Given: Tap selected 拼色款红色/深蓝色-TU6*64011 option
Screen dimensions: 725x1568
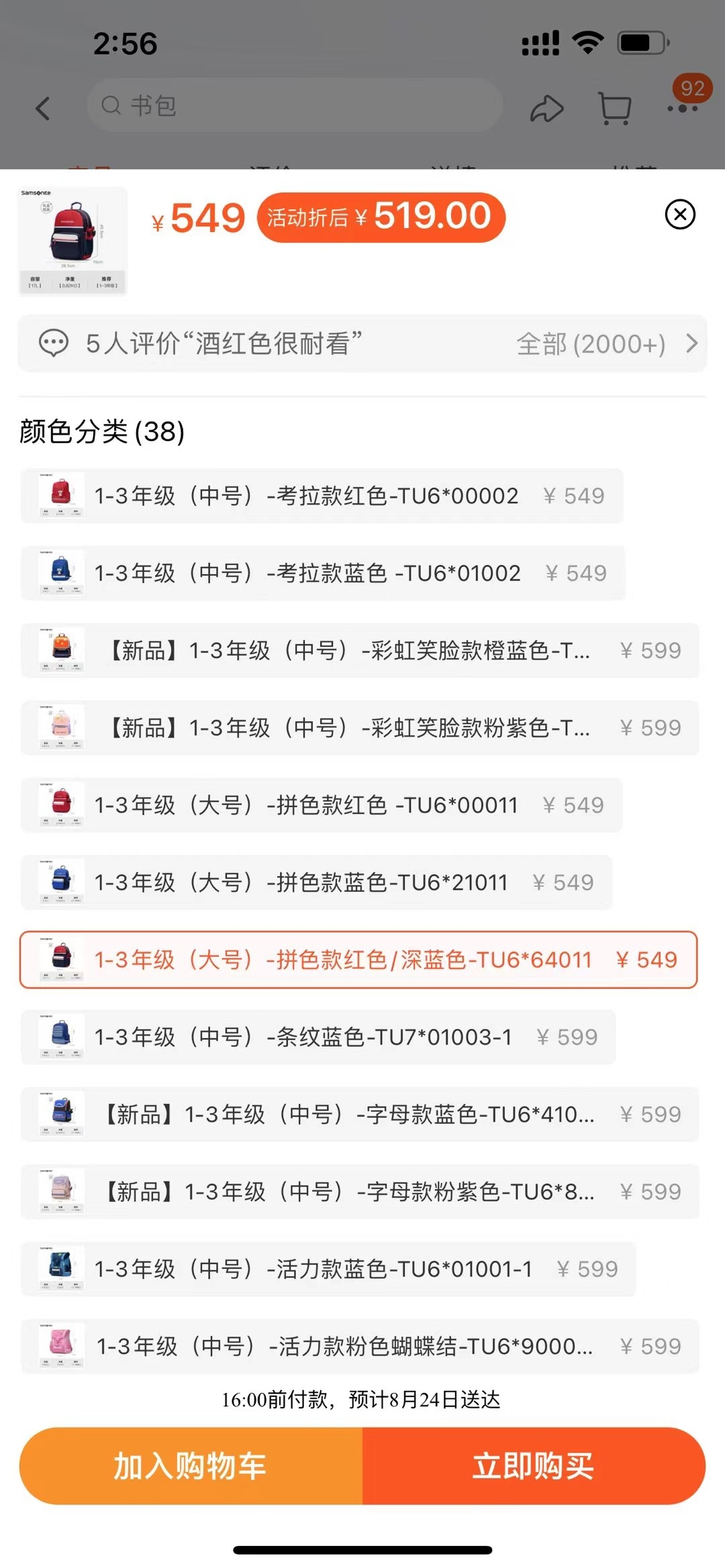Looking at the screenshot, I should click(358, 960).
